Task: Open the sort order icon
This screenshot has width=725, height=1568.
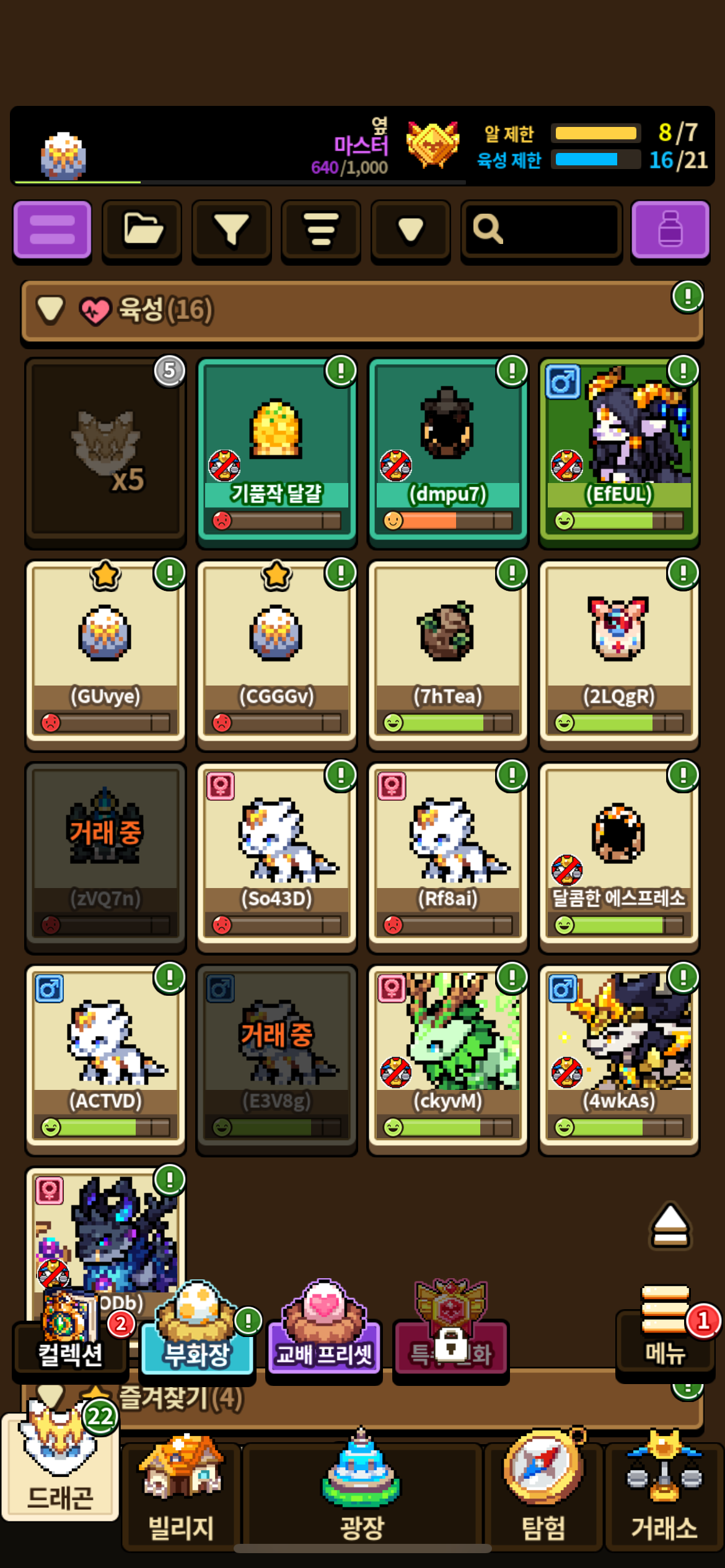Action: click(321, 230)
